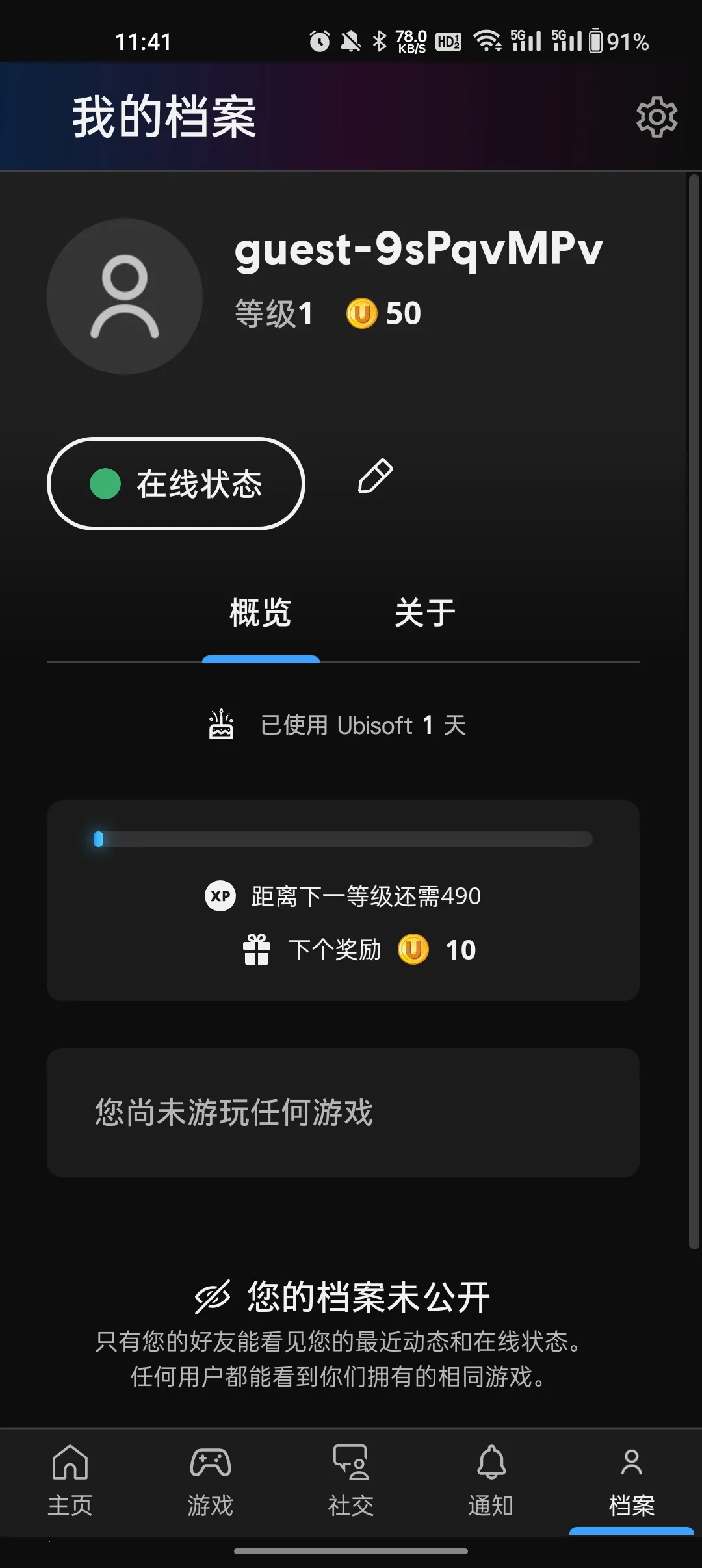Tap the XP badge icon
This screenshot has width=702, height=1568.
(x=220, y=896)
